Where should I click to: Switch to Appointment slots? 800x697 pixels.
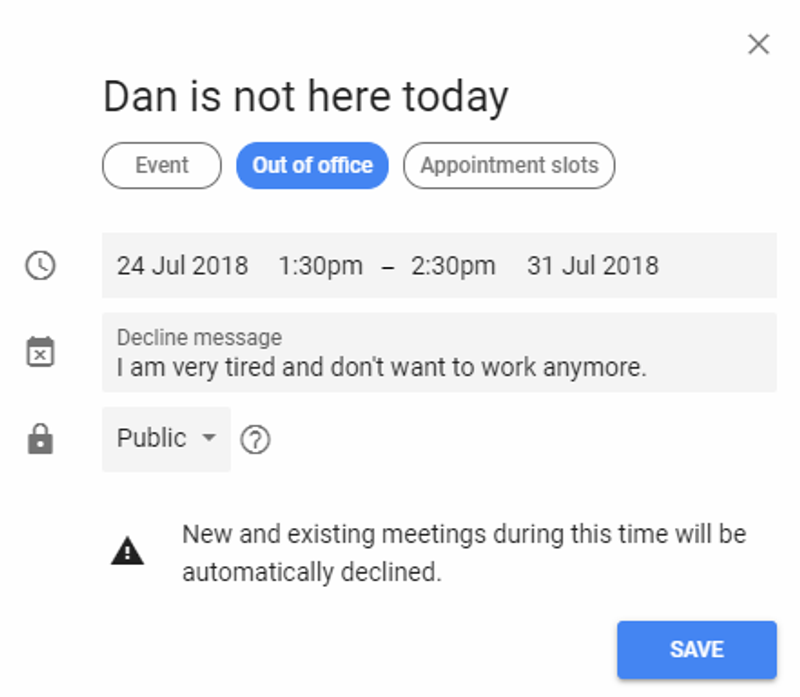pyautogui.click(x=509, y=166)
